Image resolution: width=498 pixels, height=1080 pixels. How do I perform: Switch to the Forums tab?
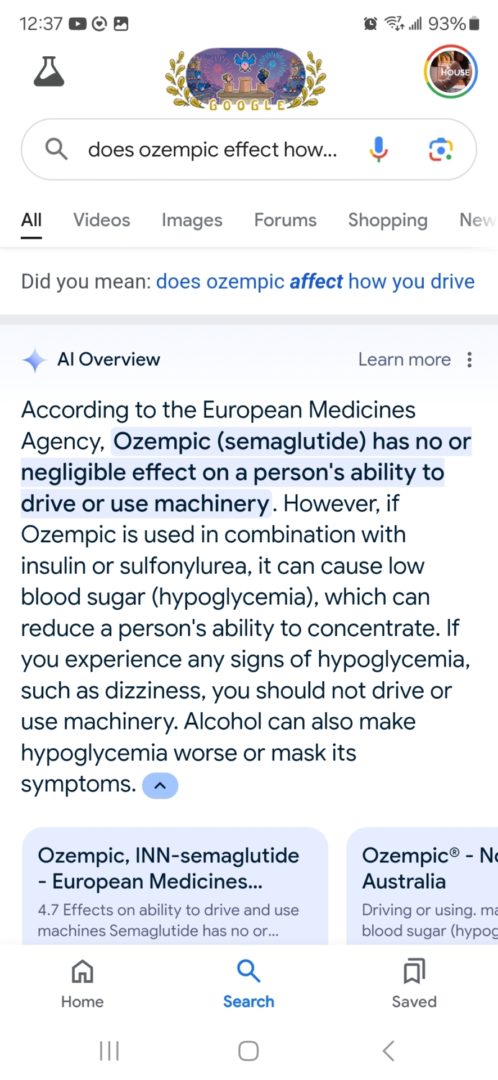tap(285, 220)
